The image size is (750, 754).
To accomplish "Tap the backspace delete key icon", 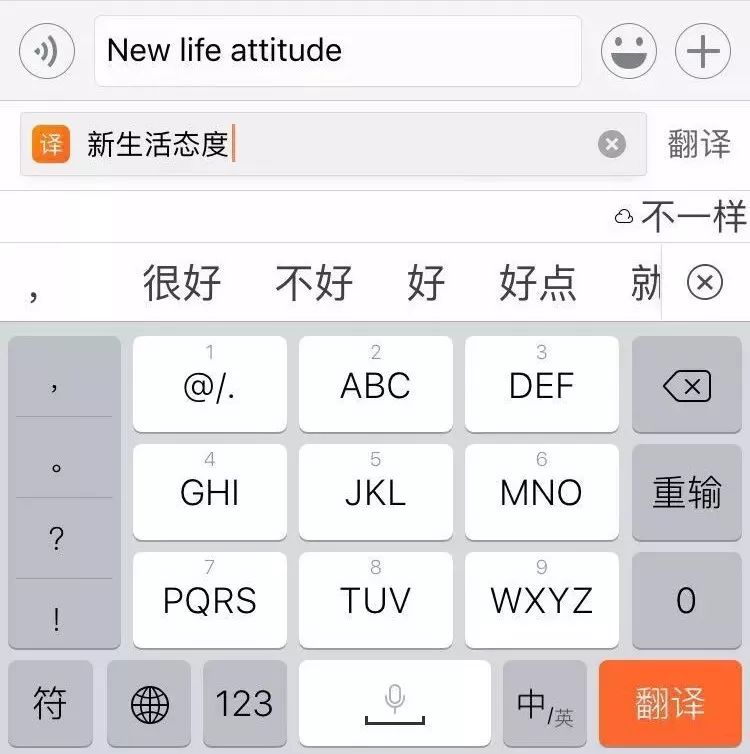I will pyautogui.click(x=686, y=384).
